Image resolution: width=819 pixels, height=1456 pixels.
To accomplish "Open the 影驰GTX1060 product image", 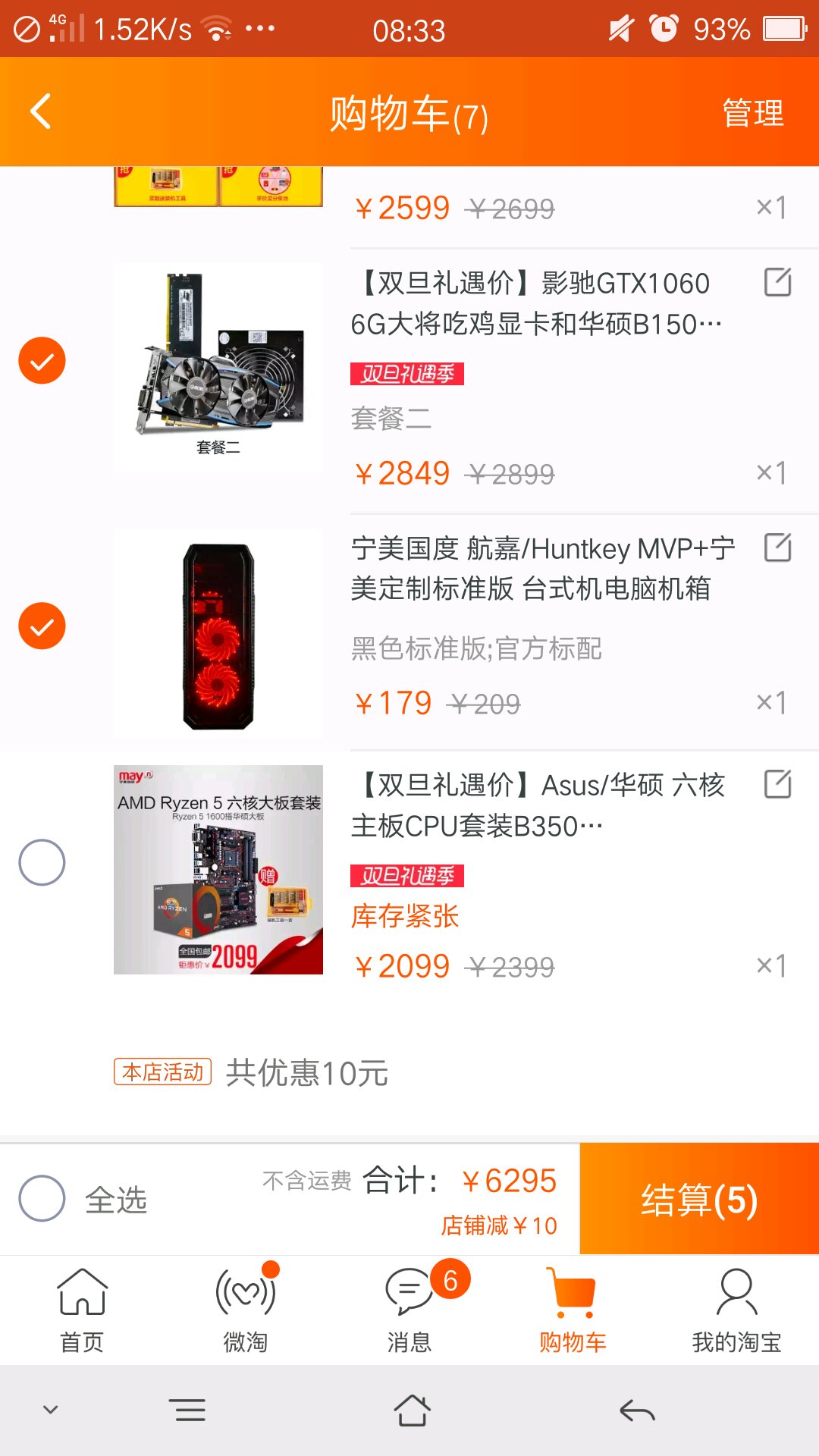I will (218, 367).
